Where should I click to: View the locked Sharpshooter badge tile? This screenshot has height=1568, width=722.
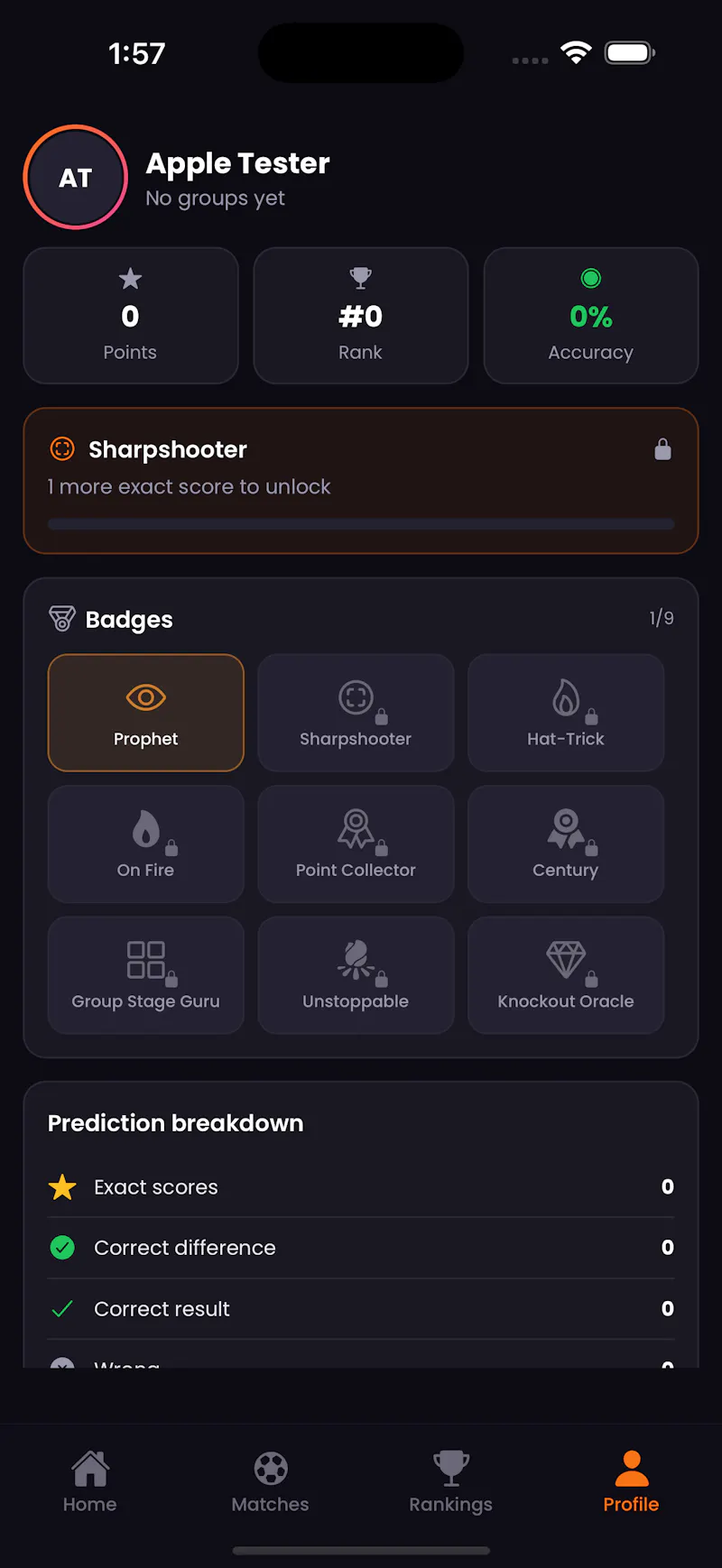(356, 713)
